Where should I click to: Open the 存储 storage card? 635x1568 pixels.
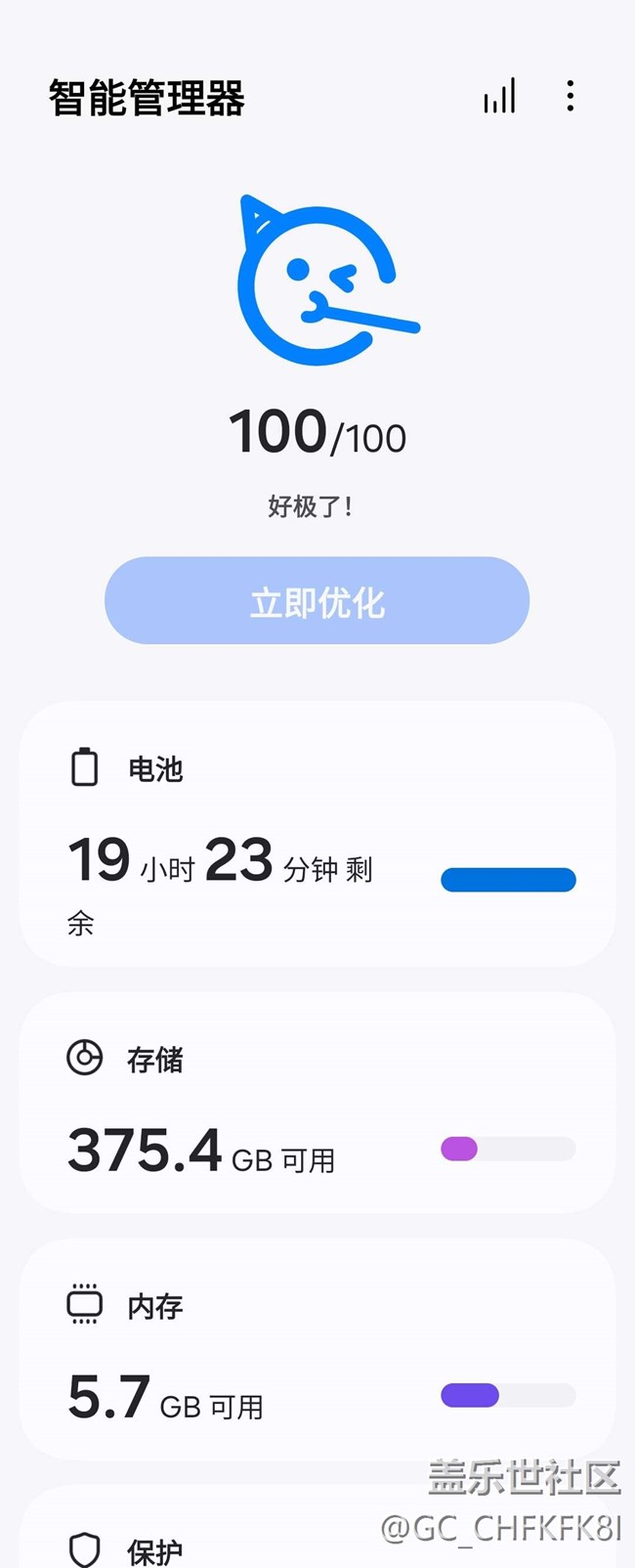(317, 1104)
